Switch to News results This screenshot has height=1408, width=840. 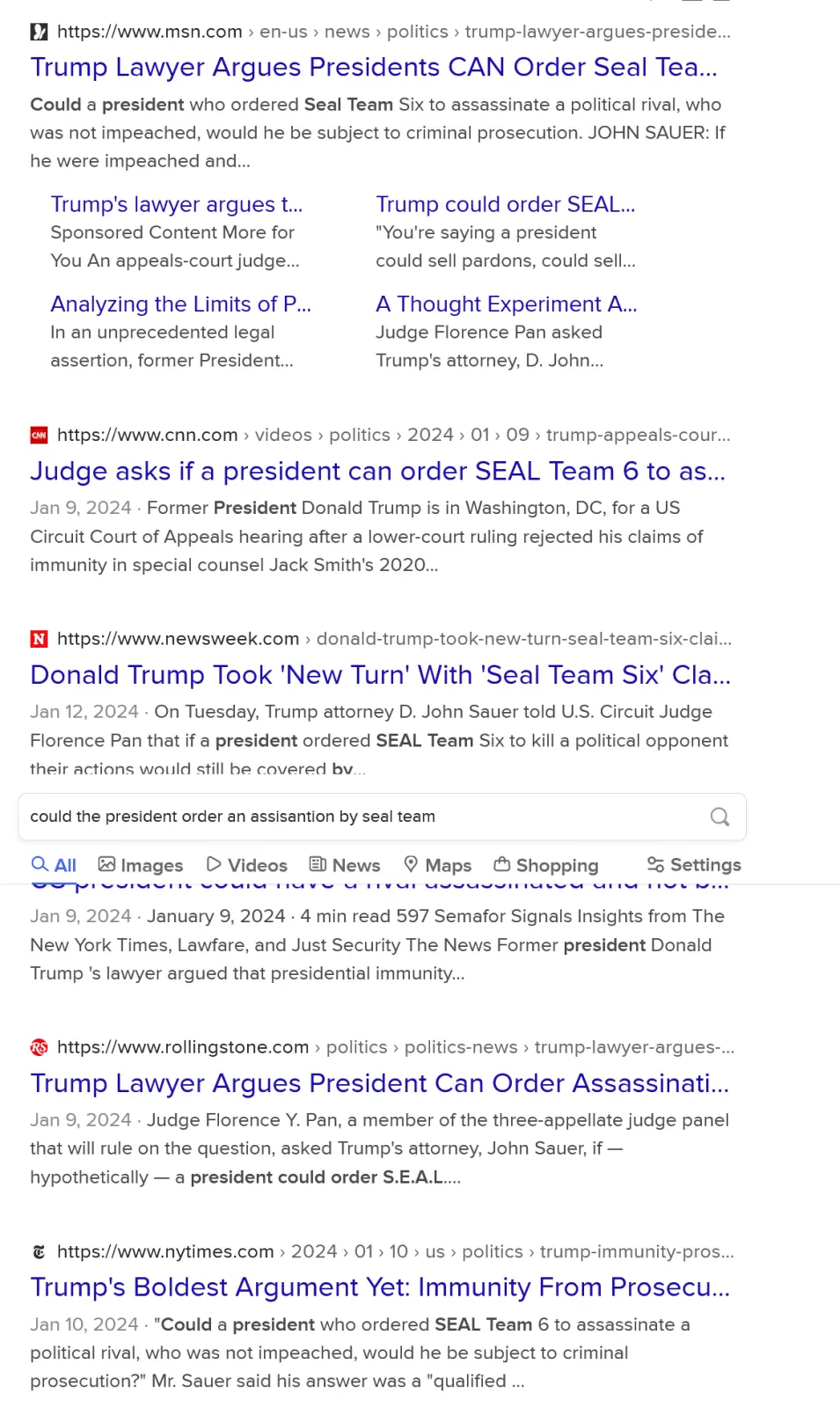pos(345,865)
